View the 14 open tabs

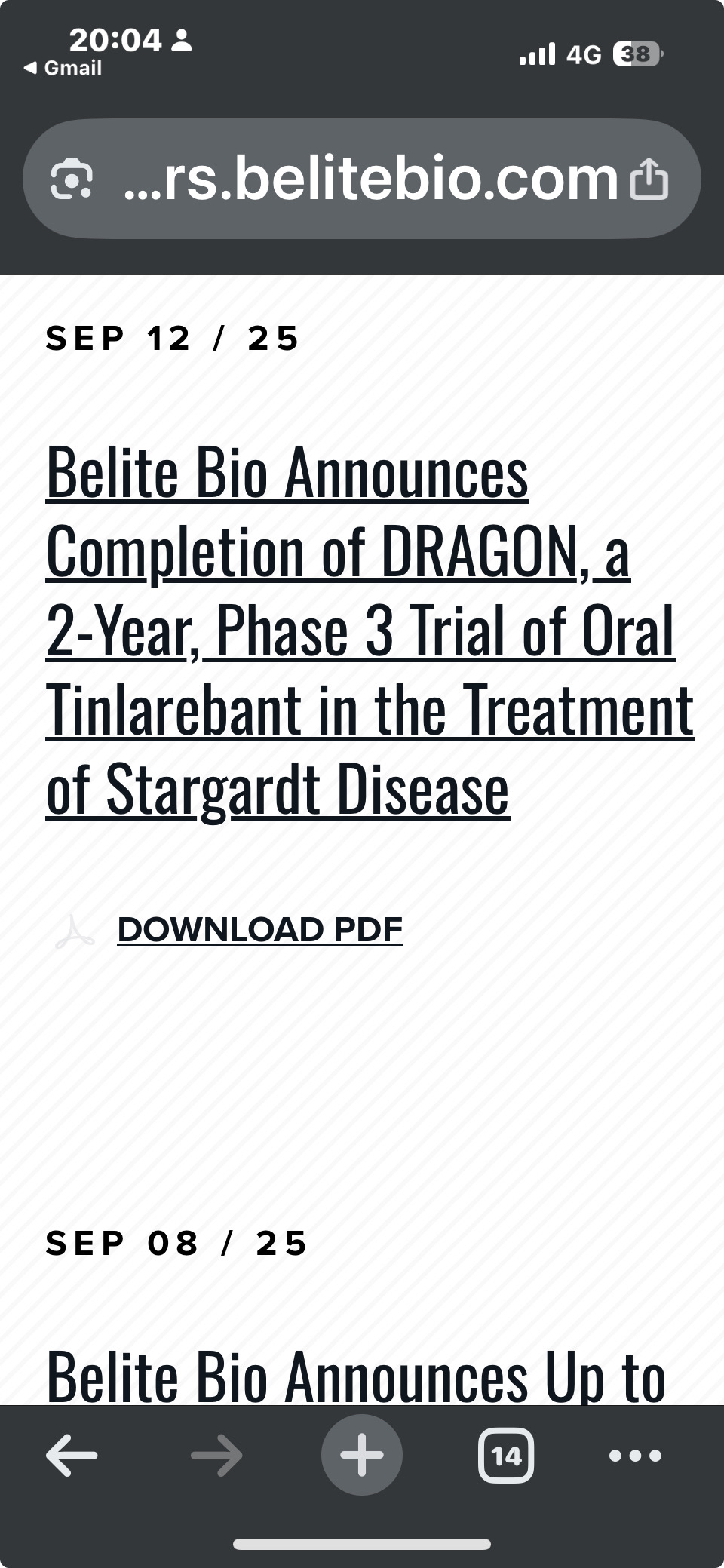[506, 1455]
